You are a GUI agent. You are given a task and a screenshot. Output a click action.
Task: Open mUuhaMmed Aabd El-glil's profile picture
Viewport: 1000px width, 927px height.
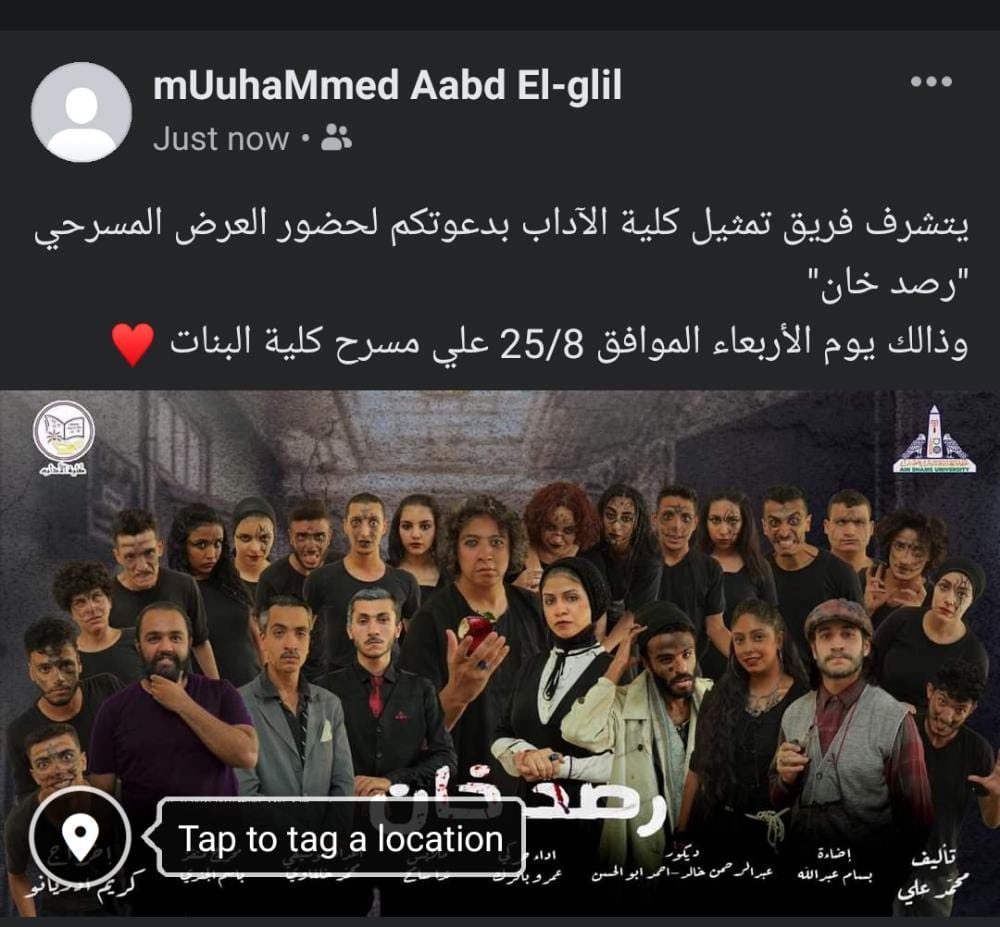click(81, 111)
